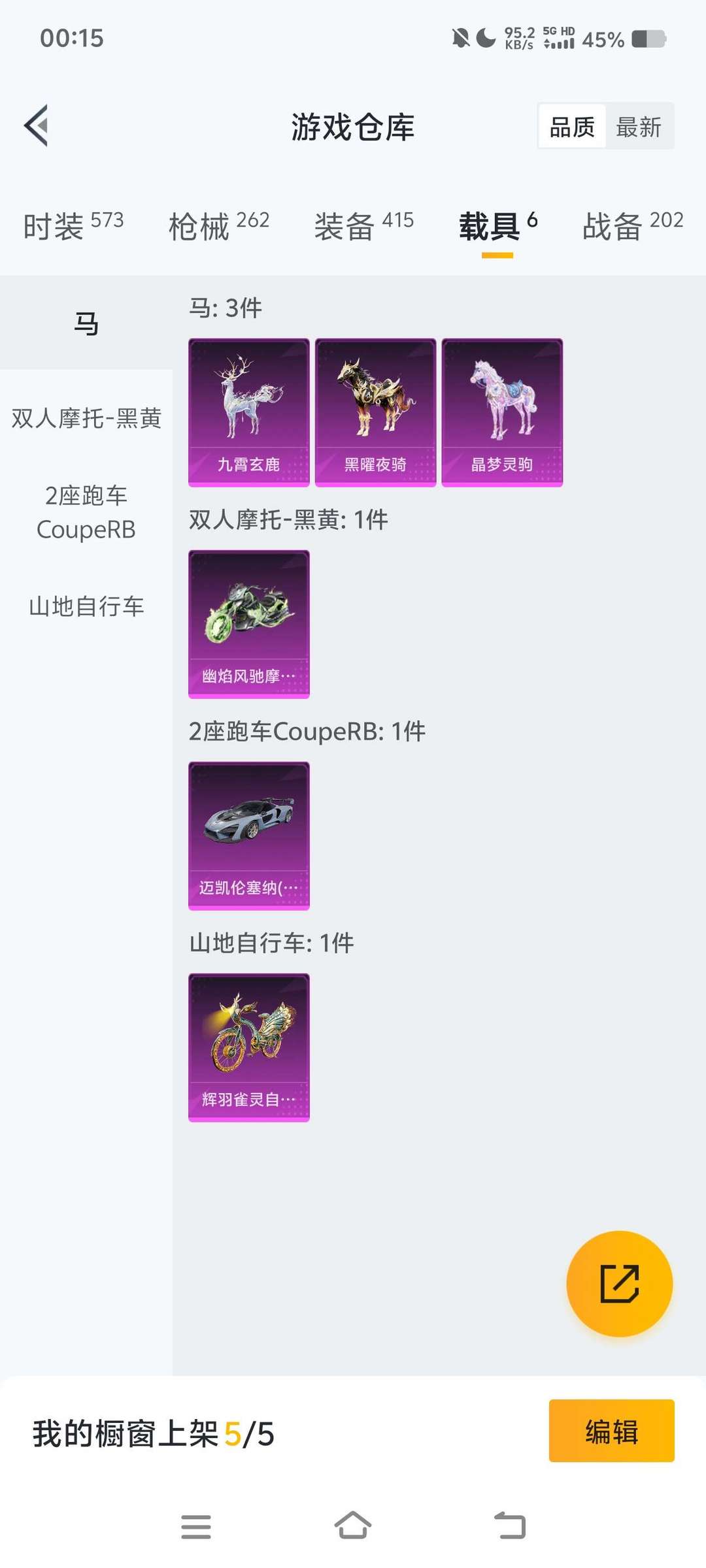
Task: Open the 辉羽雀灵 bicycle item
Action: click(x=249, y=1047)
